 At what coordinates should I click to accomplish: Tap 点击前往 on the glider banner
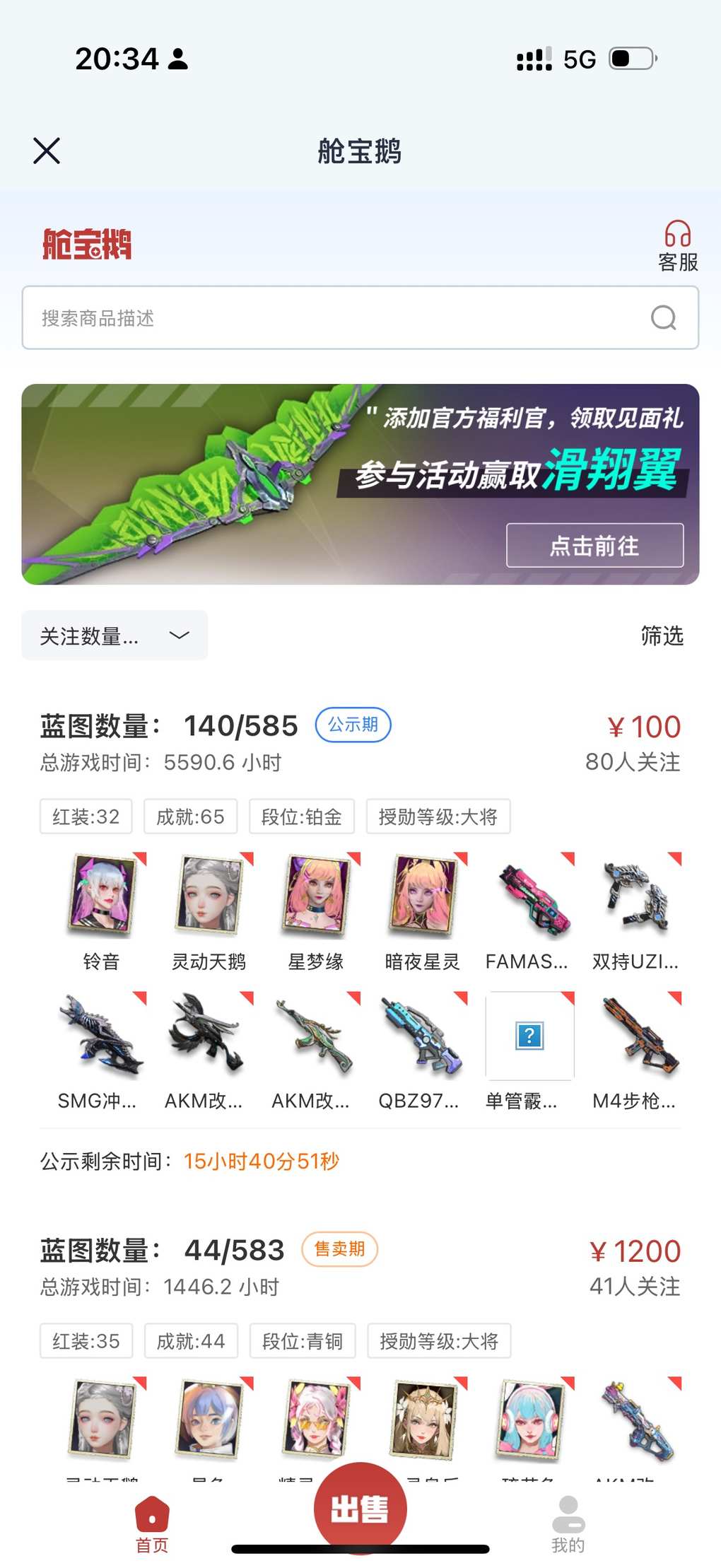(x=594, y=545)
